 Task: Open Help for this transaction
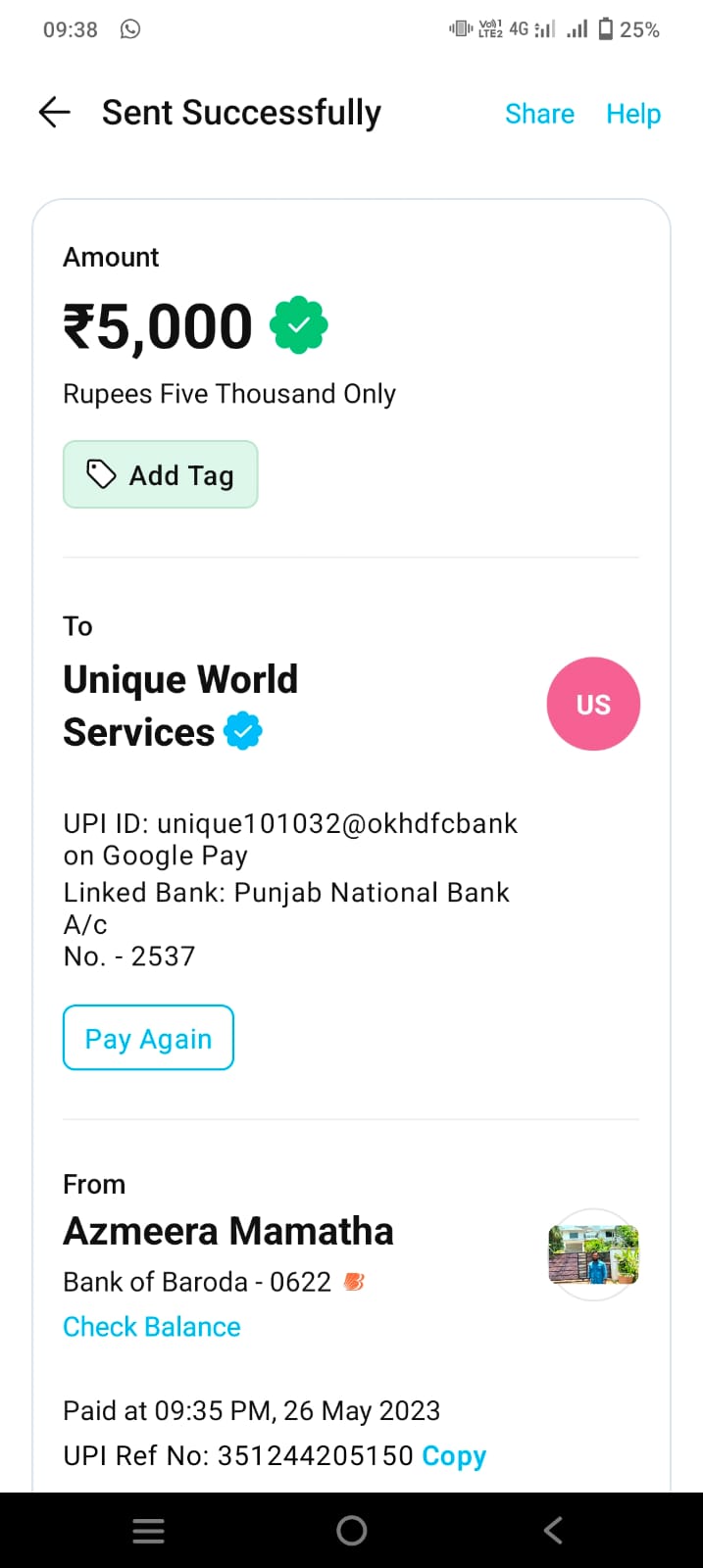pos(633,115)
